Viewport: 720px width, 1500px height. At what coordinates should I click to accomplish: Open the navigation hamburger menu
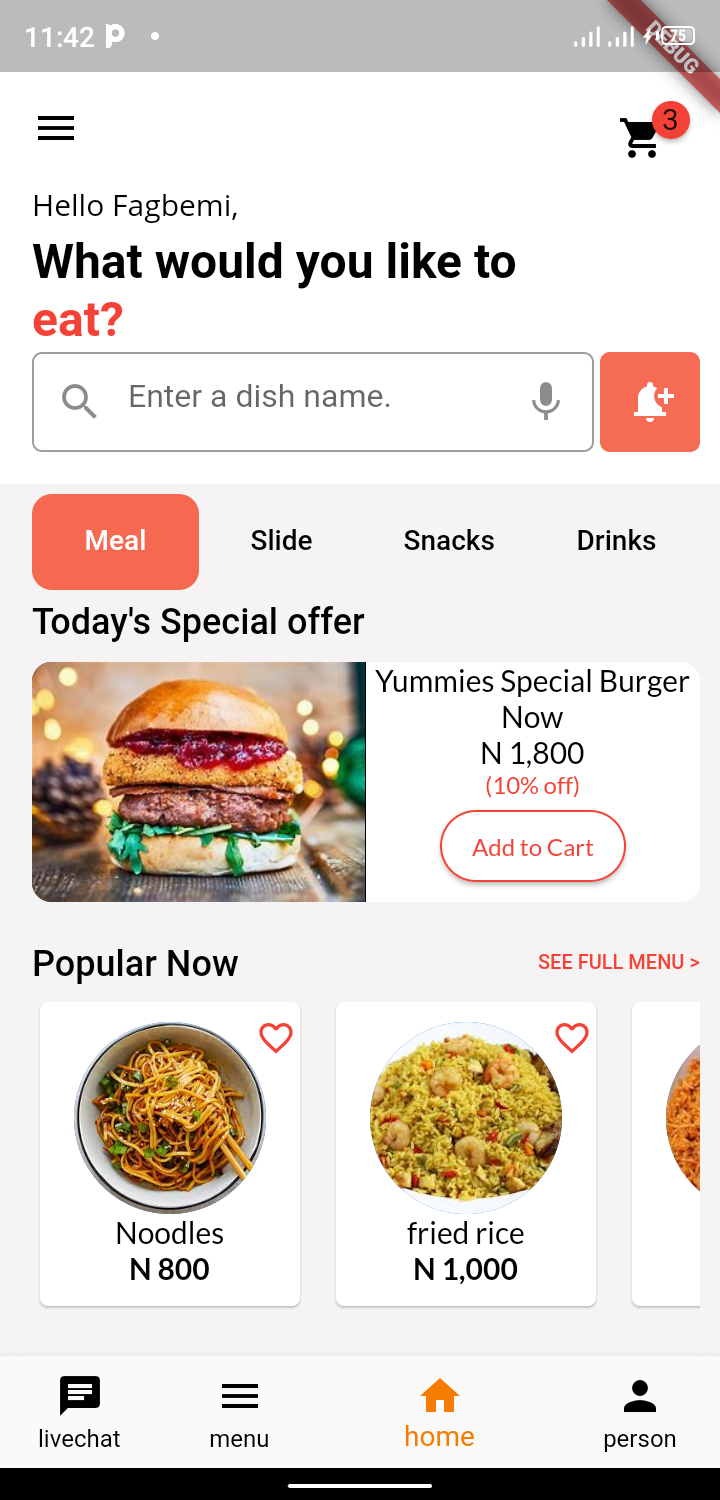tap(56, 128)
